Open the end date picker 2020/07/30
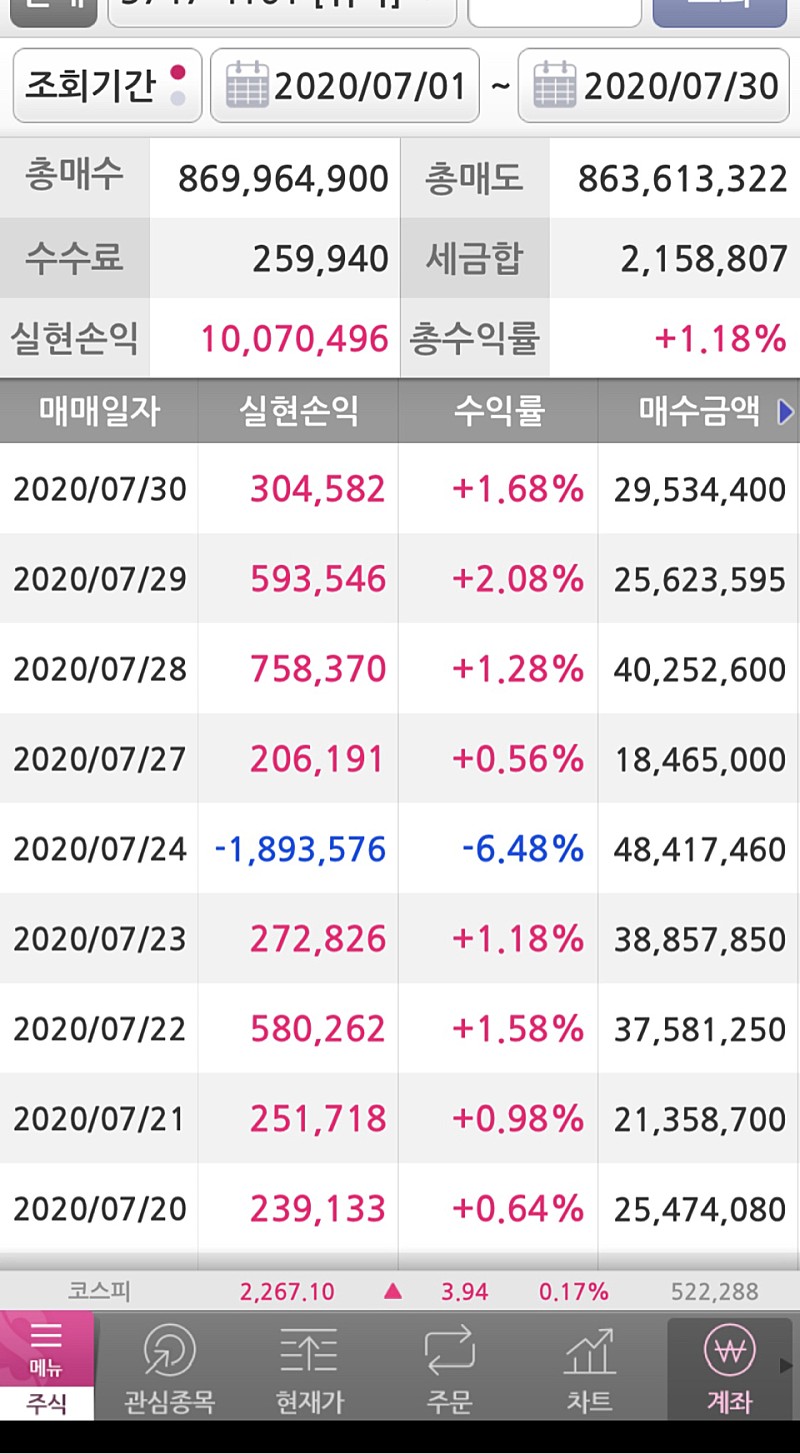 [654, 86]
